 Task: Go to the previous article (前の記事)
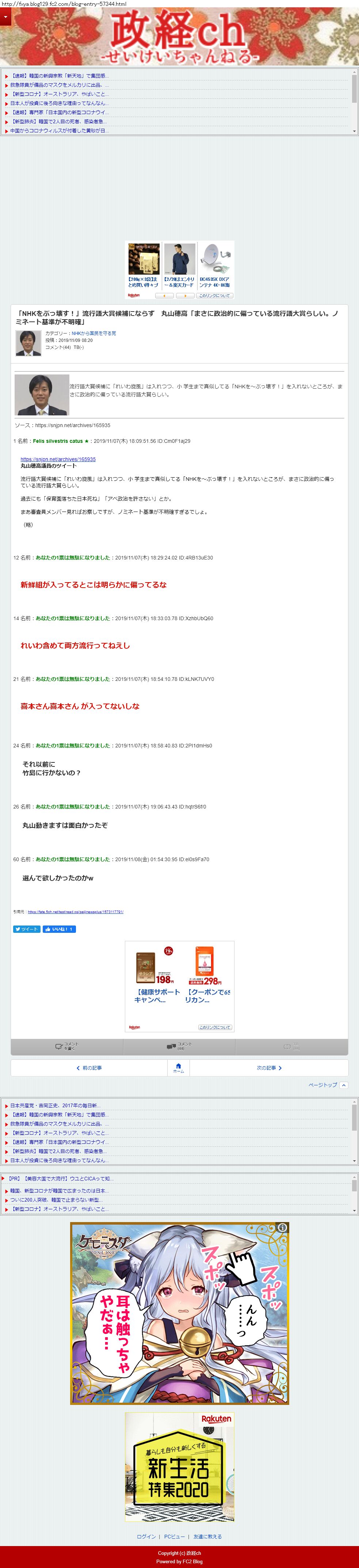point(89,1068)
